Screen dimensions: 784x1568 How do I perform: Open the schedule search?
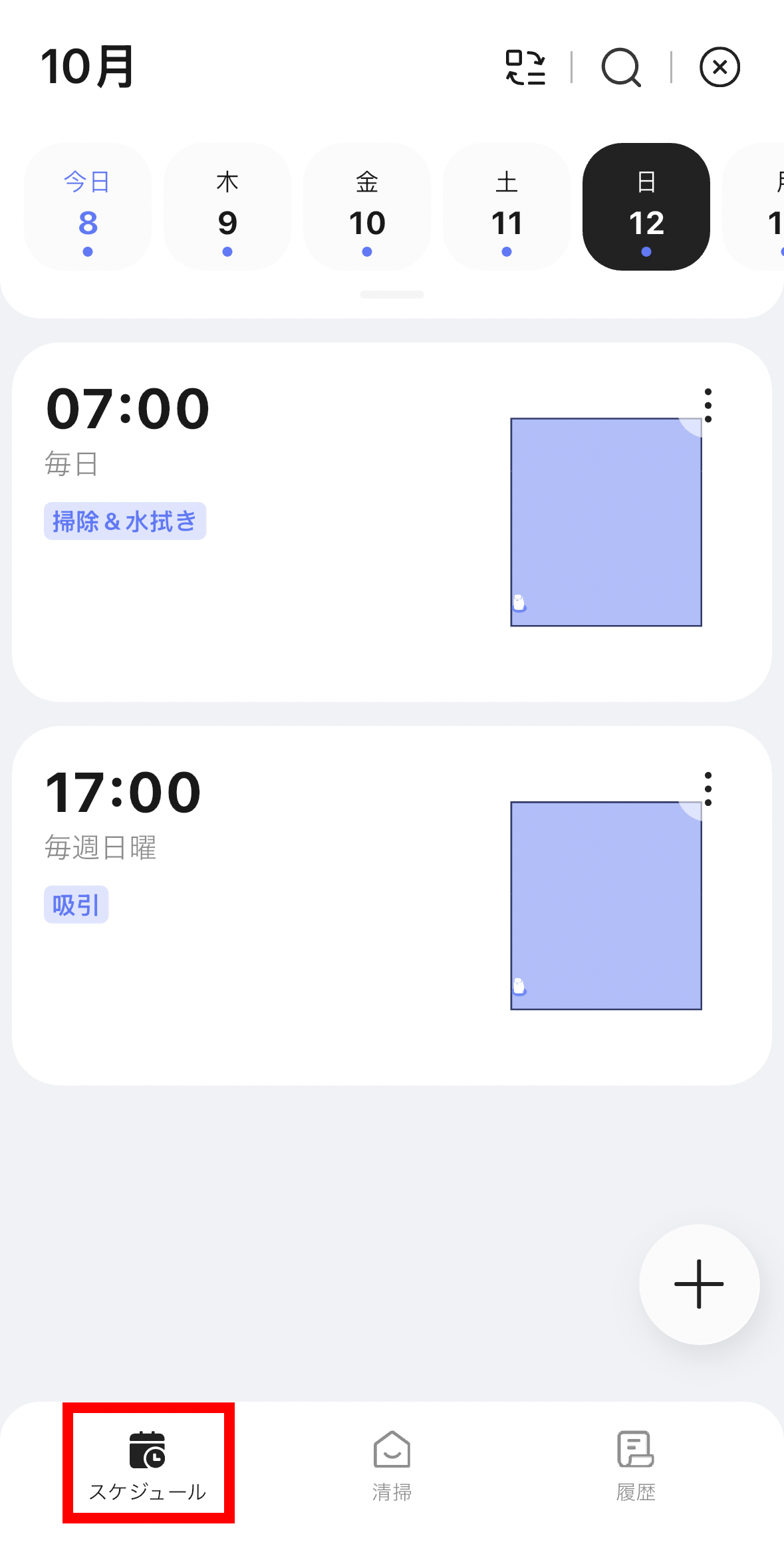pyautogui.click(x=620, y=68)
